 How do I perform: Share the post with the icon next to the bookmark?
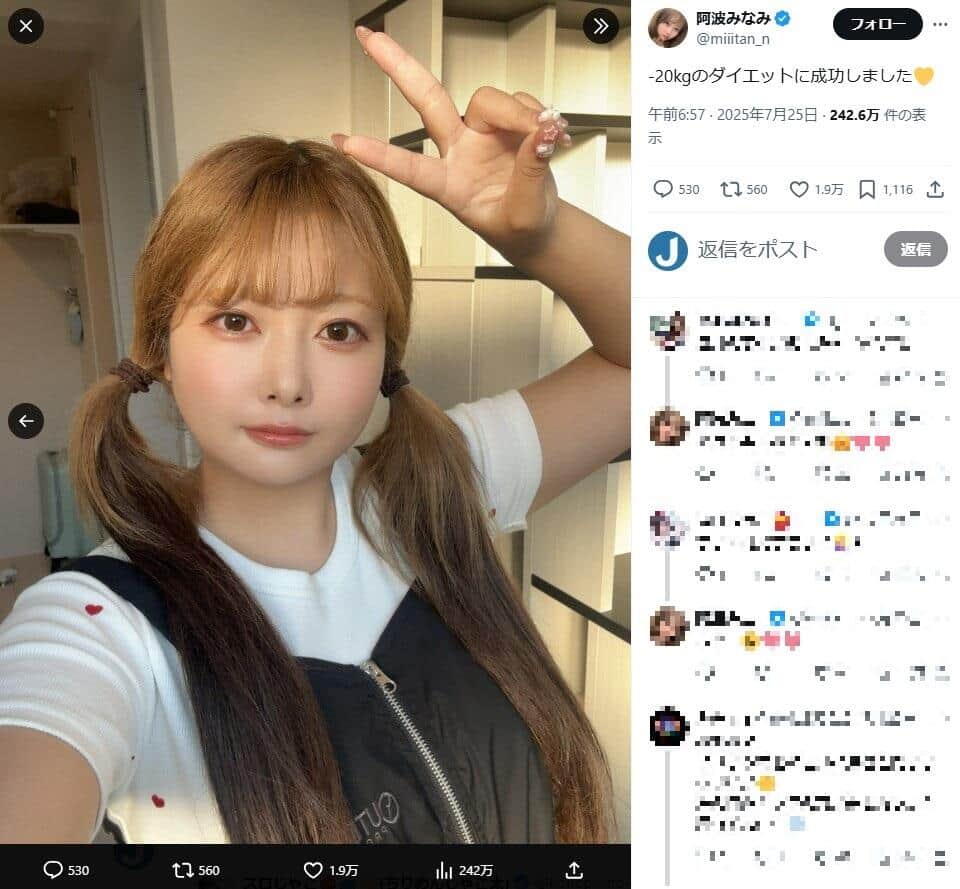tap(935, 188)
